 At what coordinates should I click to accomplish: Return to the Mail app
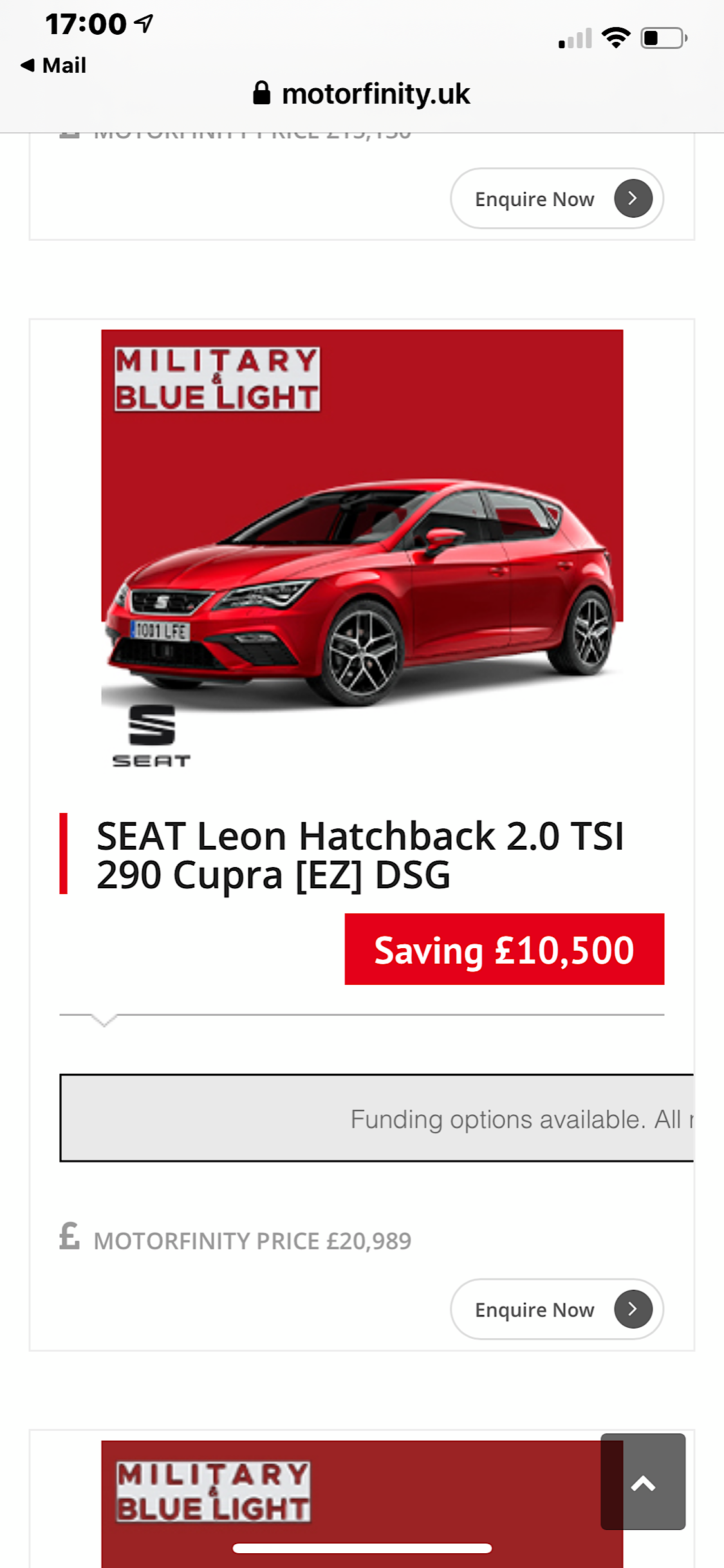tap(54, 65)
